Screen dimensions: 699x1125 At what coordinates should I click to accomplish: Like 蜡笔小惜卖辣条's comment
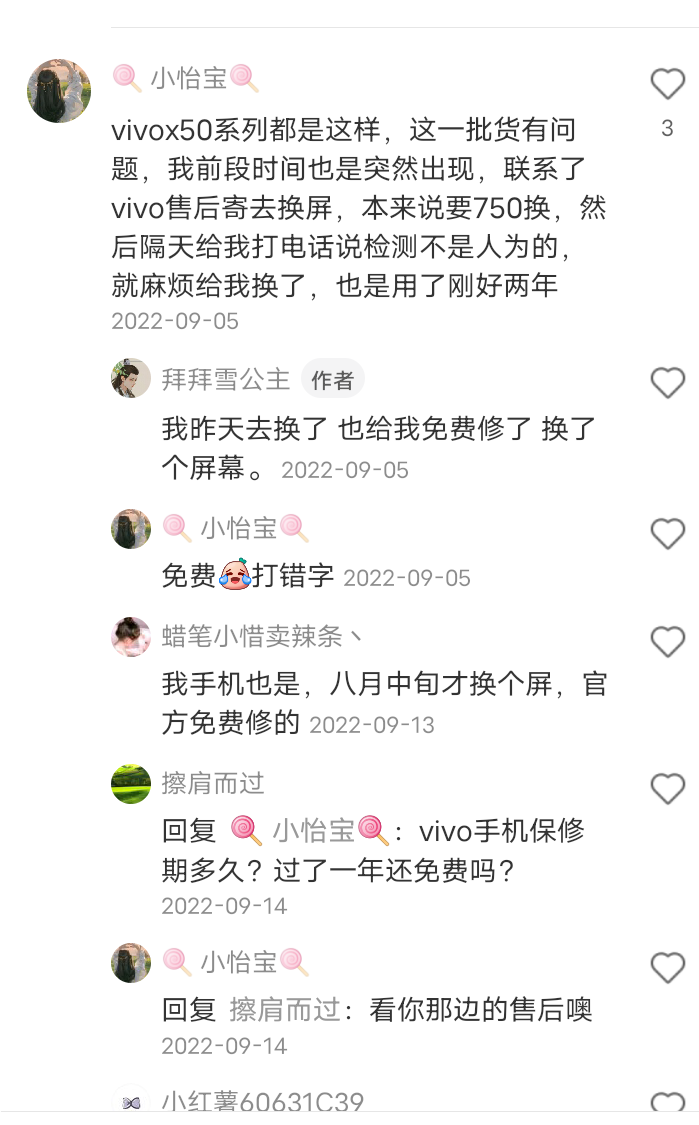(x=667, y=642)
